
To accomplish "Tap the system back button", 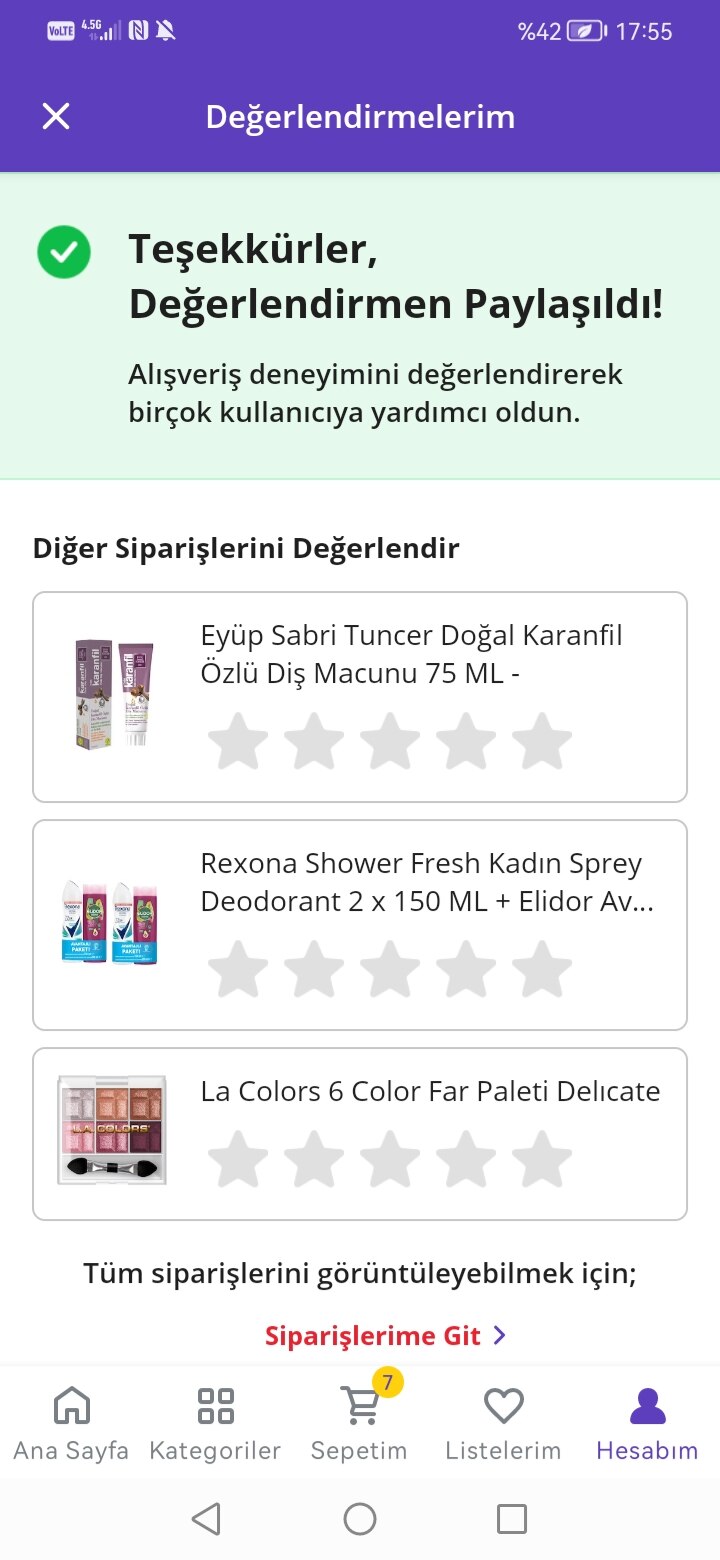I will coord(206,1519).
